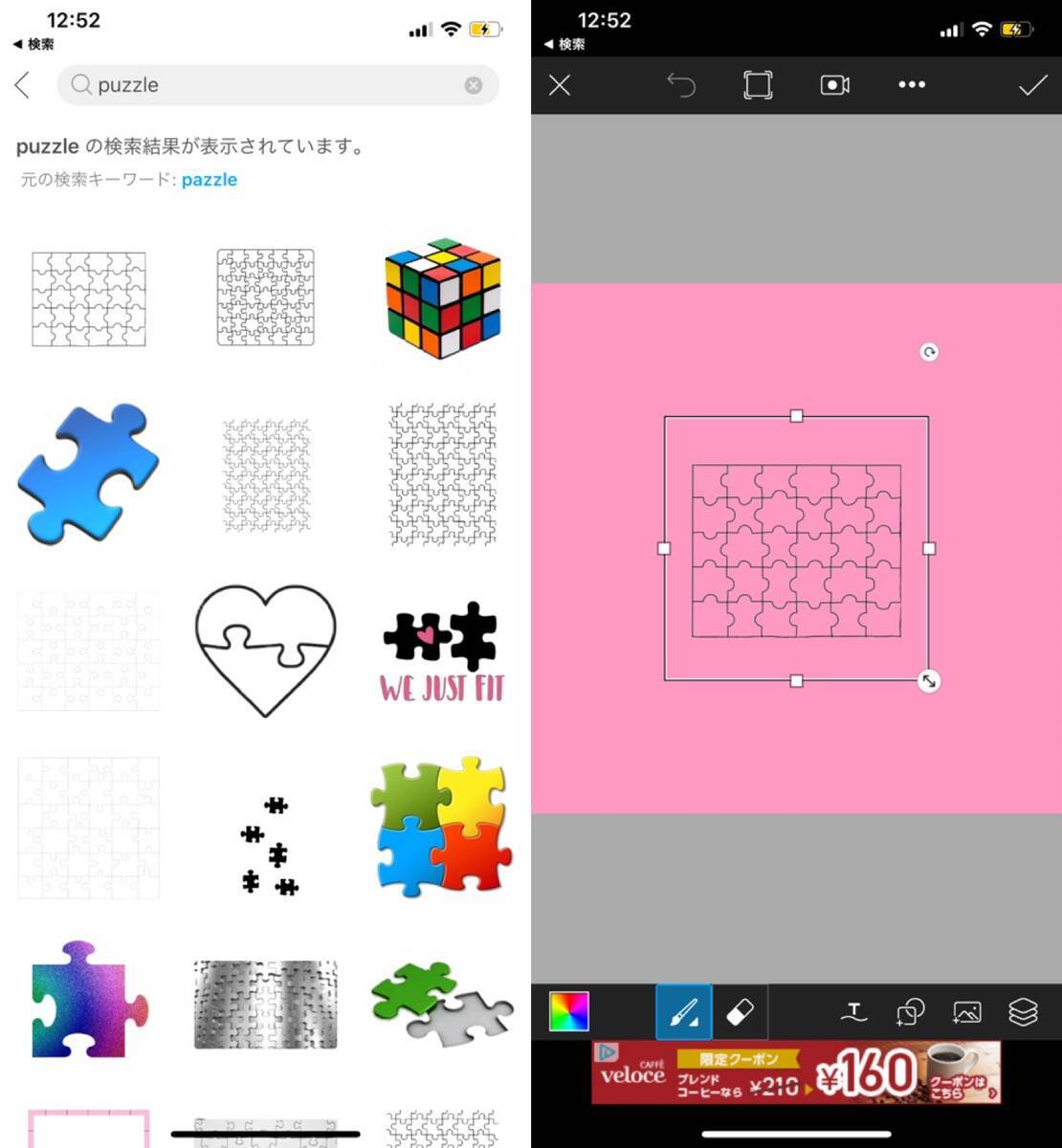Open the three-dot more options menu

click(x=911, y=85)
